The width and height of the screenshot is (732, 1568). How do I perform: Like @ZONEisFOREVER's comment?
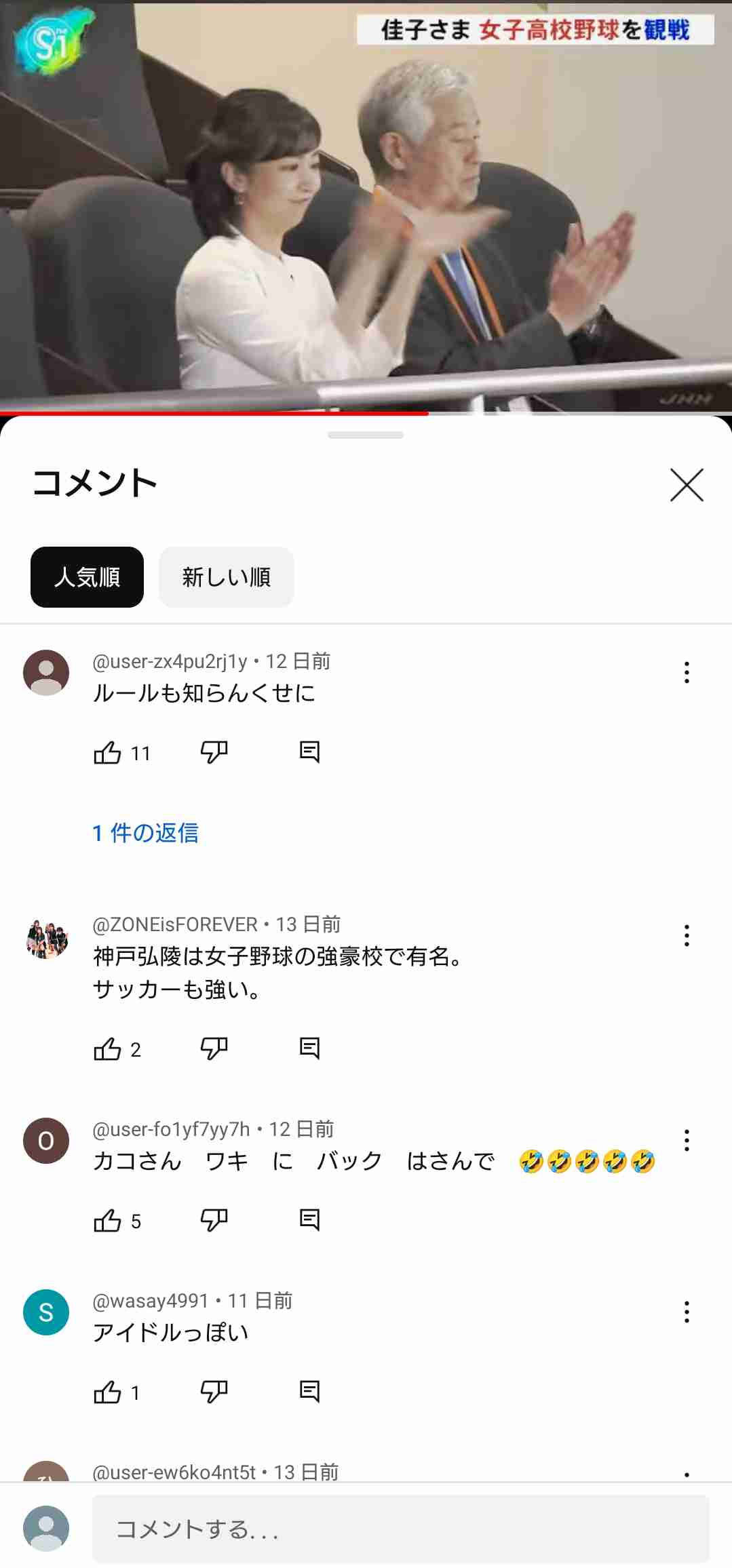(107, 1049)
